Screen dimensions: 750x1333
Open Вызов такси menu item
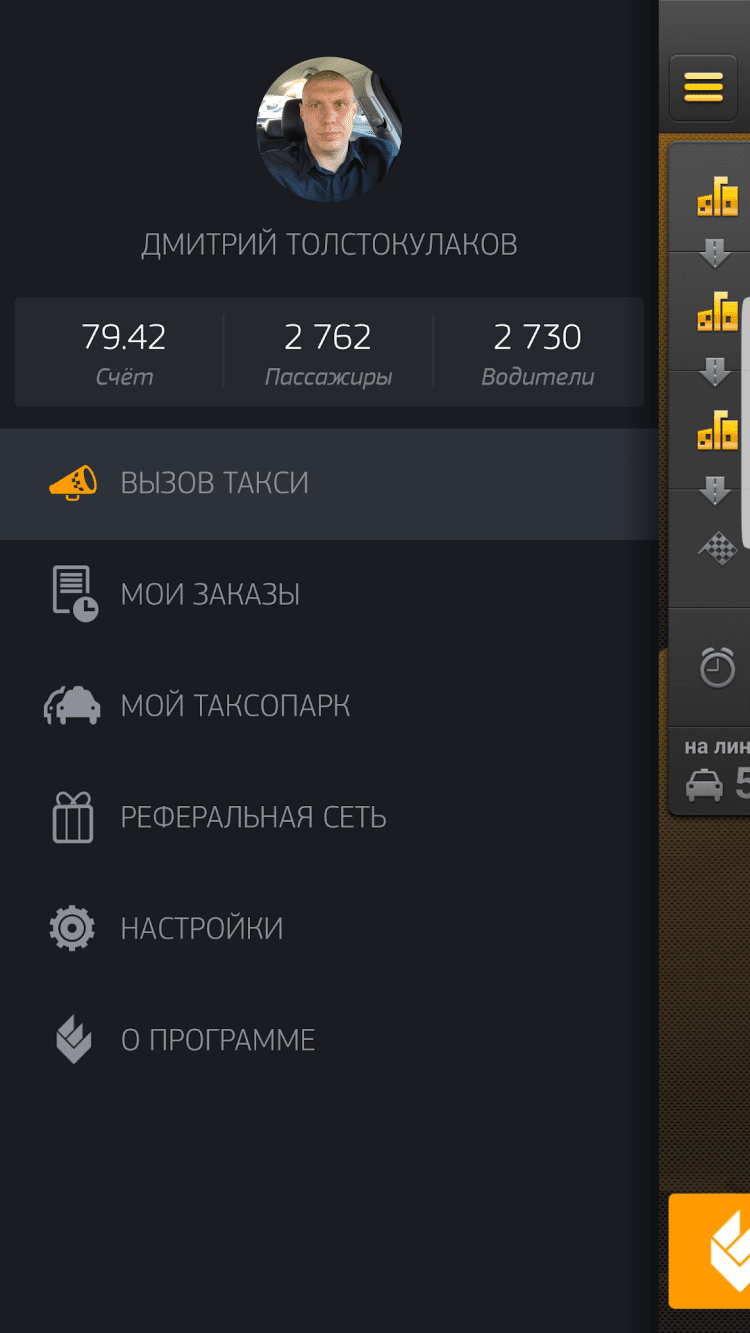coord(215,483)
